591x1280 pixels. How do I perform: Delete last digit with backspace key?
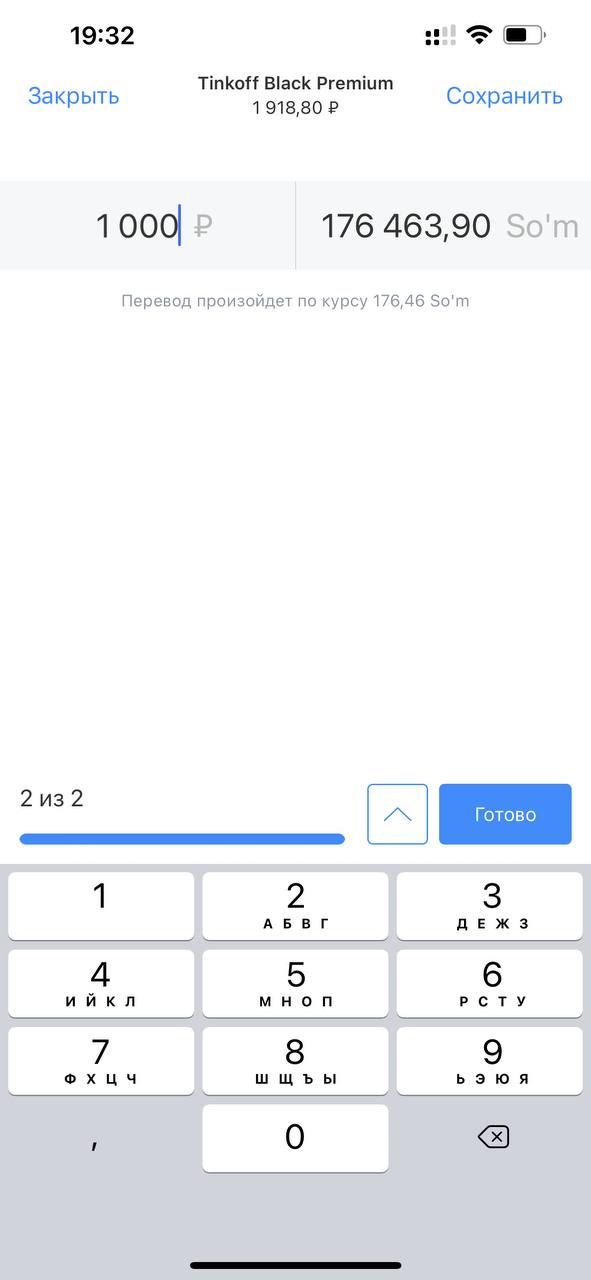click(x=492, y=1138)
